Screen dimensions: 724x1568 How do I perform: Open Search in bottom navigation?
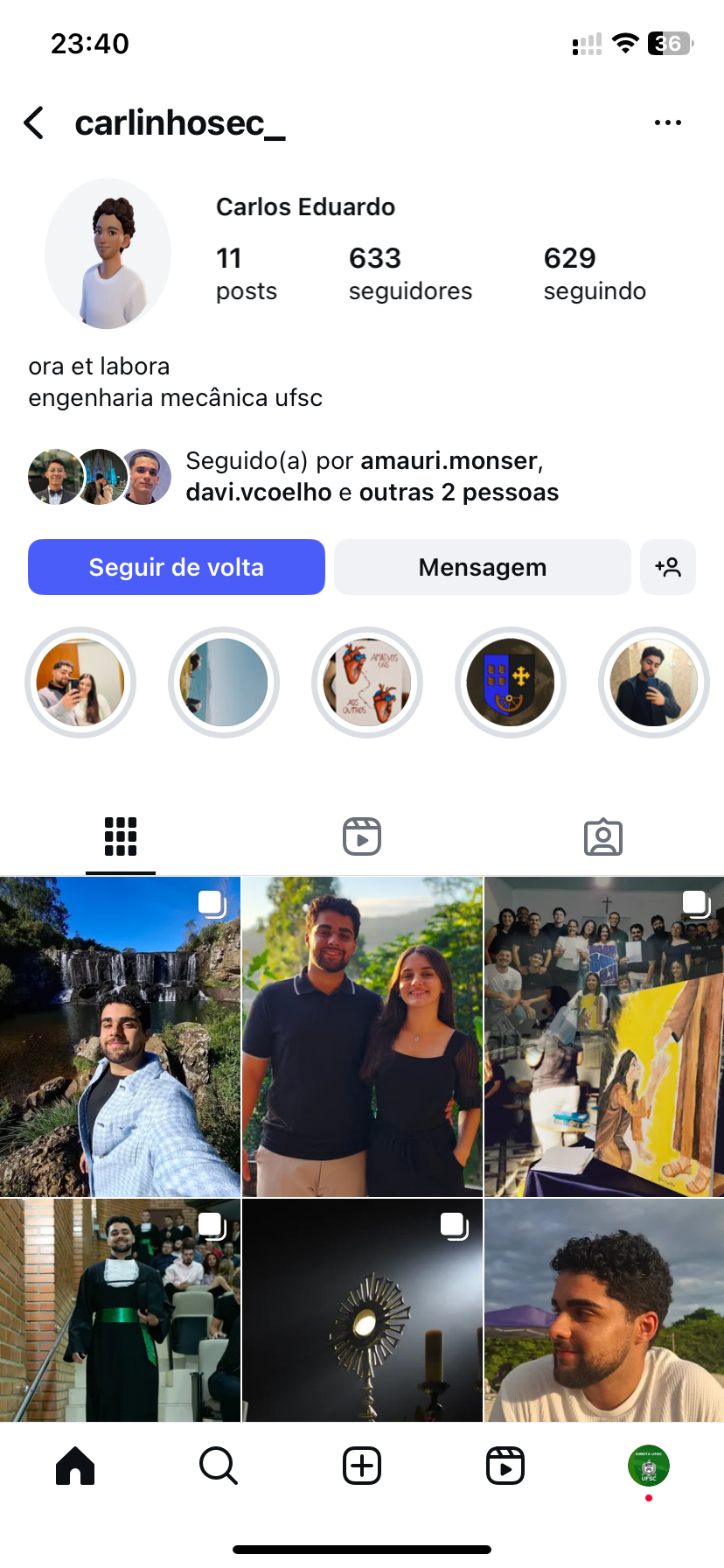point(219,1466)
